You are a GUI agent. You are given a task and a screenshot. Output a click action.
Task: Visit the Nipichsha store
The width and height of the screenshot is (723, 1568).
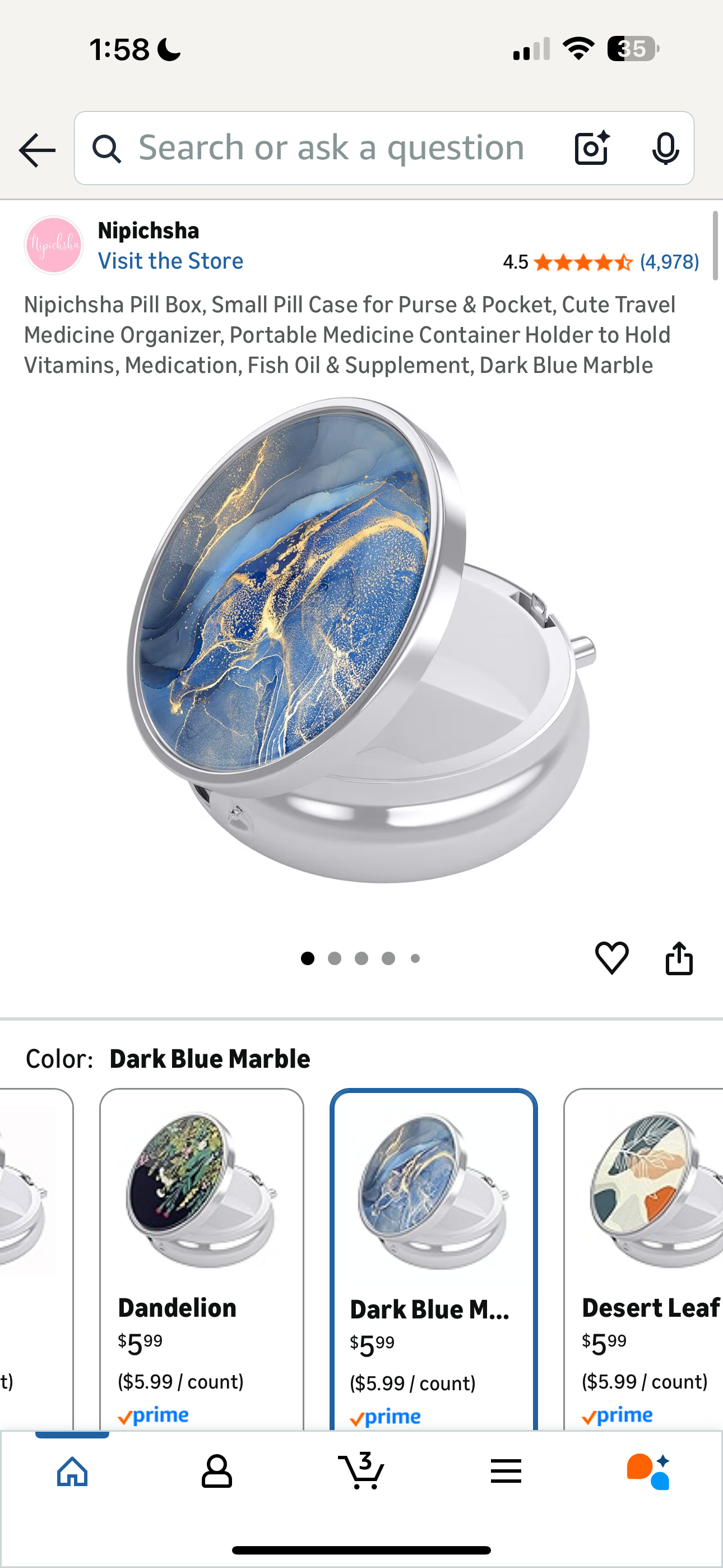point(170,261)
